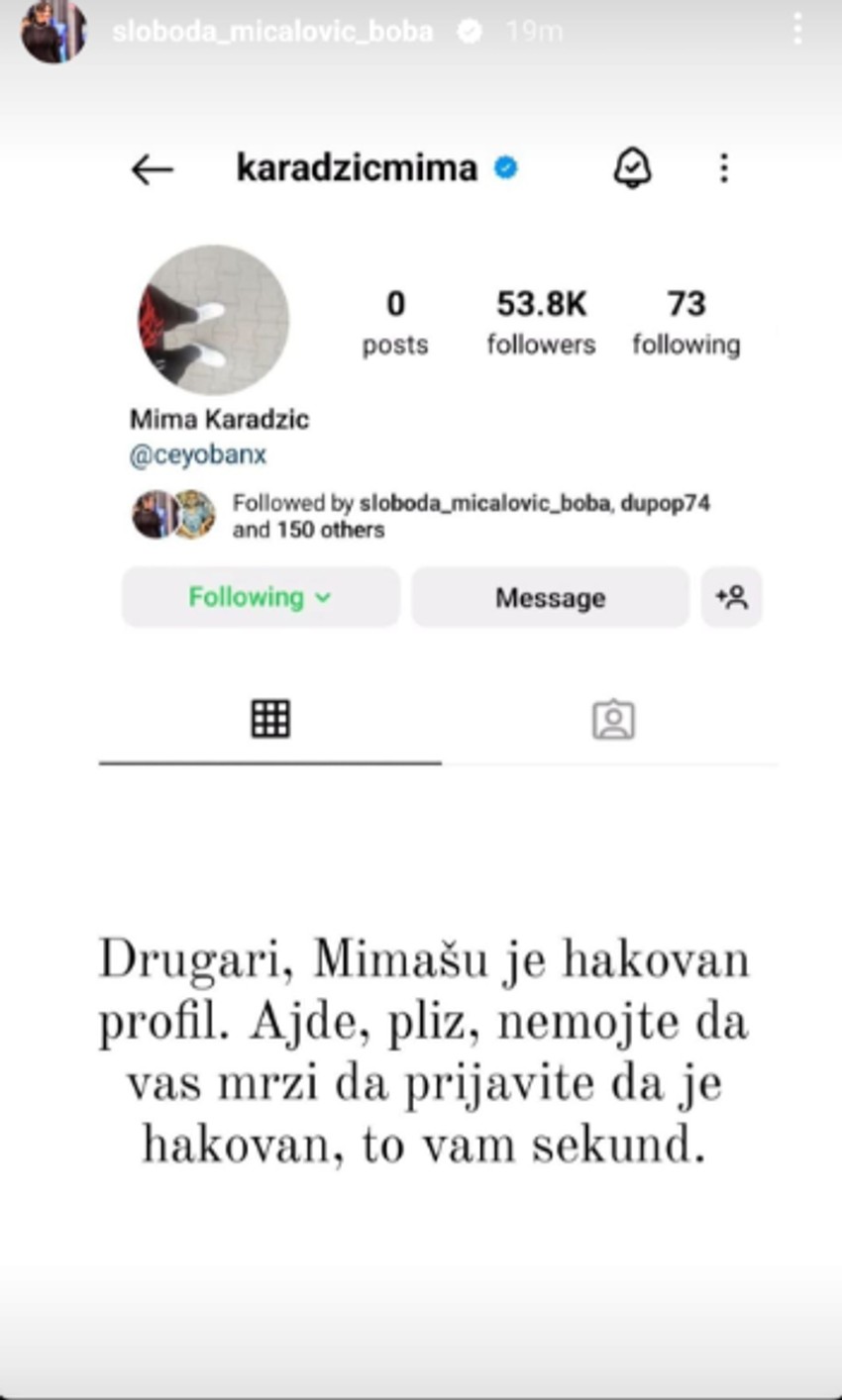Open the three-dot options menu on the profile

[x=723, y=168]
